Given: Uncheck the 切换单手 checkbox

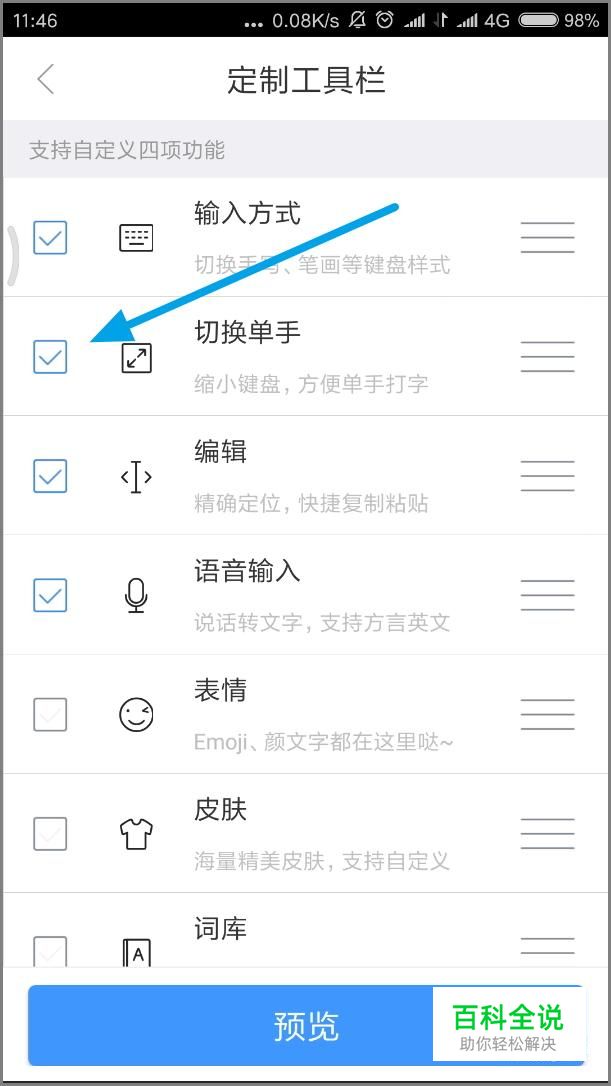Looking at the screenshot, I should (50, 357).
